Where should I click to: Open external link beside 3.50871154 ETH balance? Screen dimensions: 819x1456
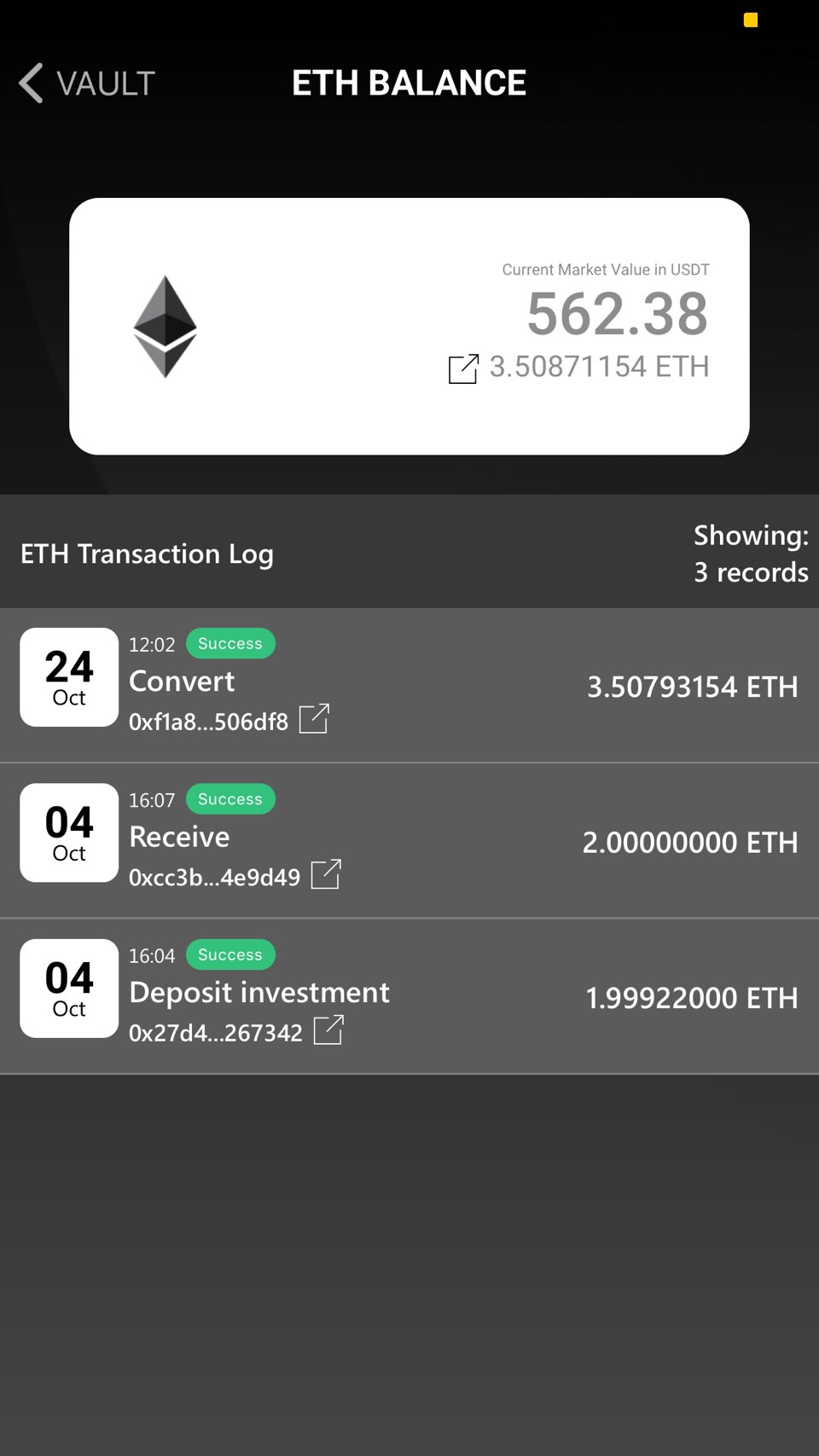463,368
